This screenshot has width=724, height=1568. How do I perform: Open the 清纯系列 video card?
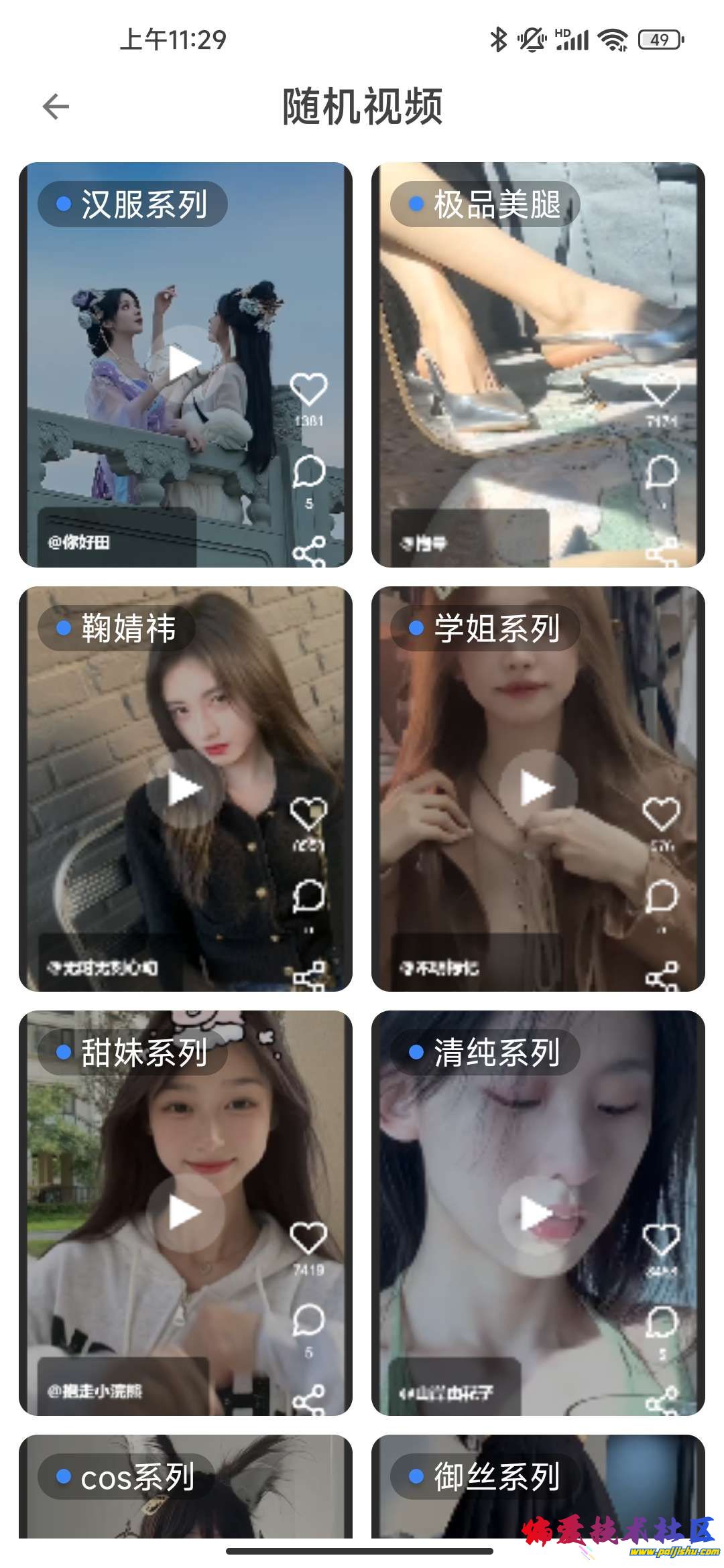pos(538,1212)
